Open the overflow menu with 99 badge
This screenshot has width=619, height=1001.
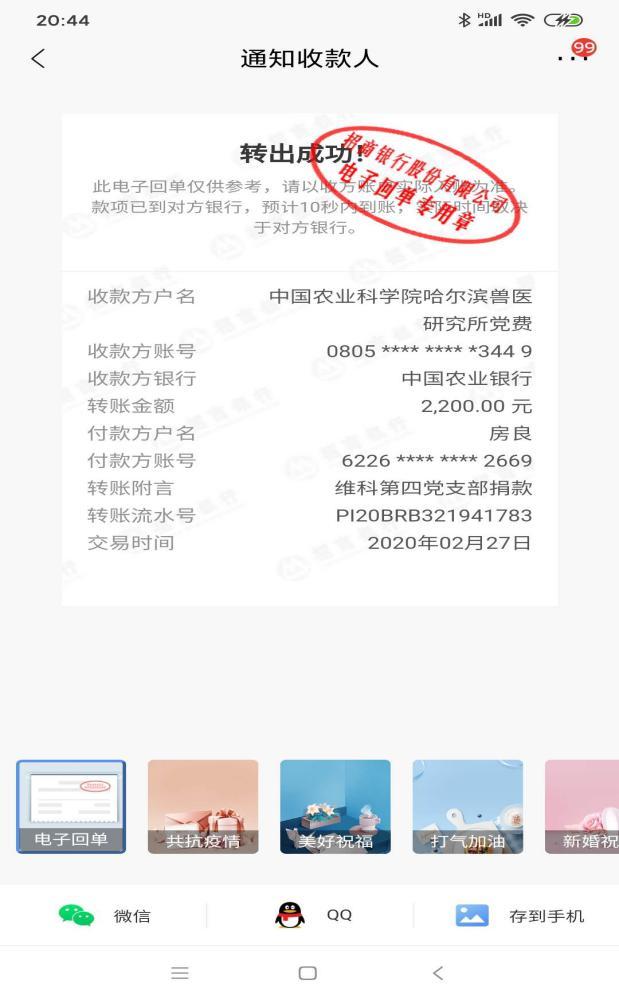[572, 57]
